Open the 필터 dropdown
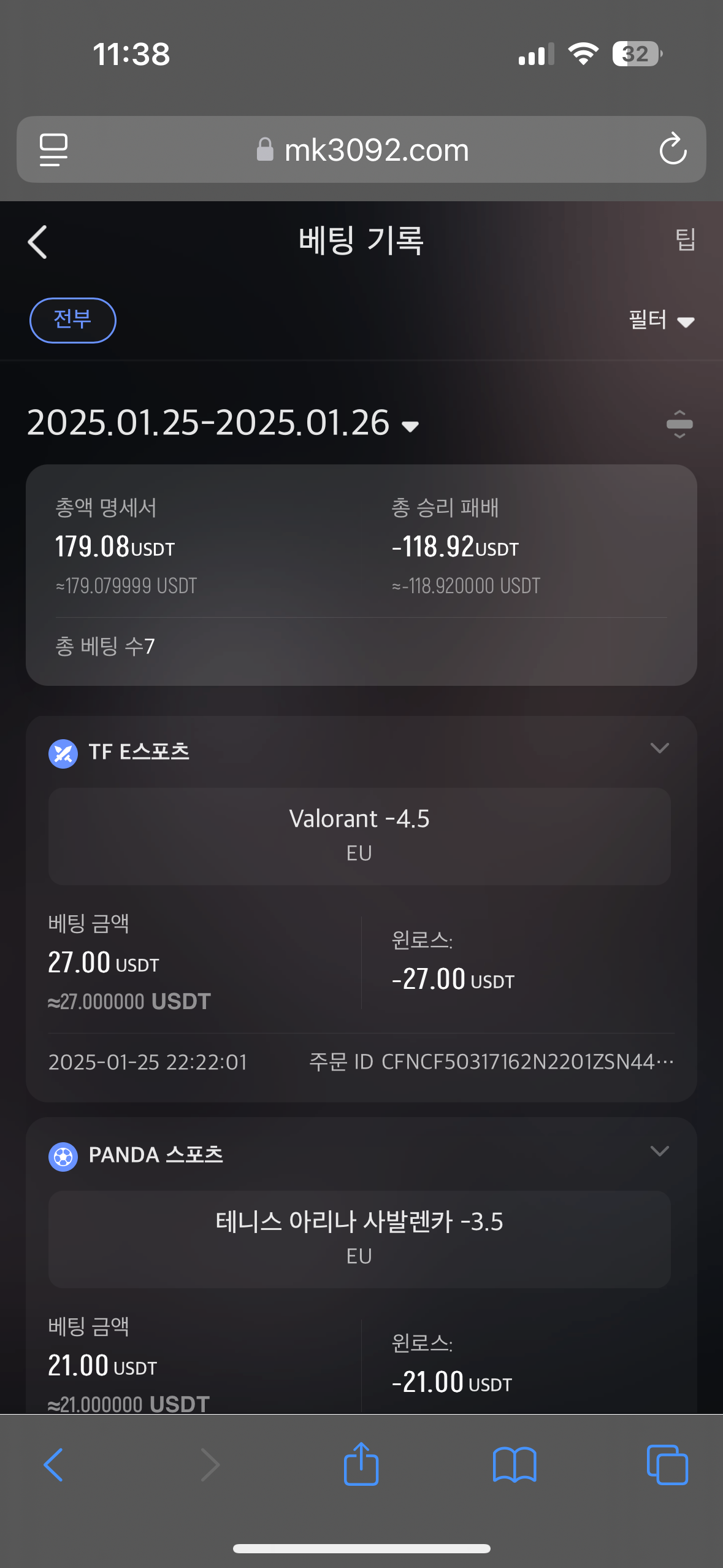The image size is (723, 1568). click(661, 320)
